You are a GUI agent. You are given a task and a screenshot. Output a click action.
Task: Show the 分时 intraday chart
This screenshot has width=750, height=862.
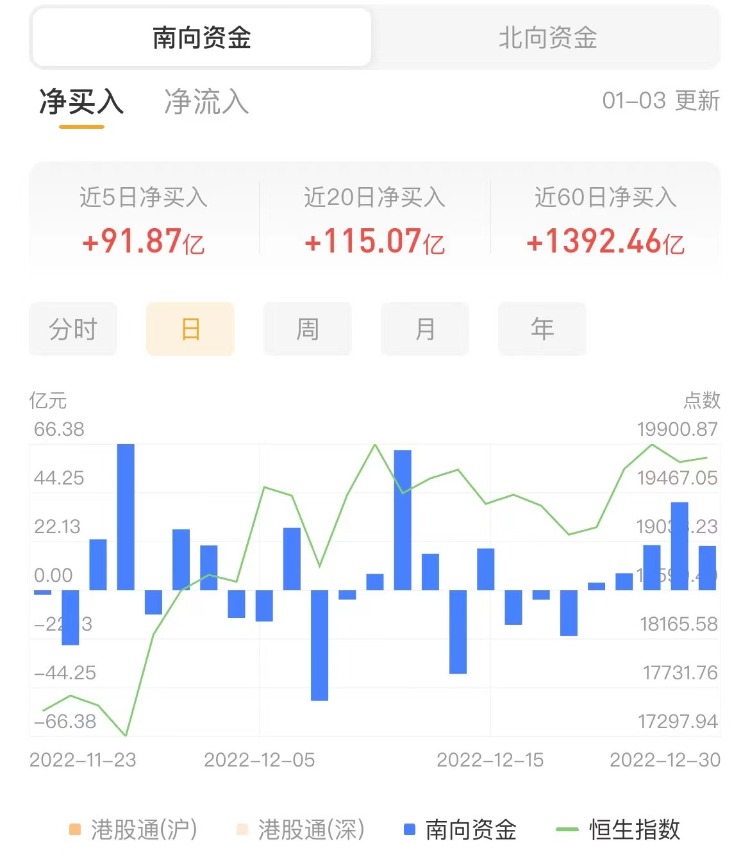click(73, 329)
